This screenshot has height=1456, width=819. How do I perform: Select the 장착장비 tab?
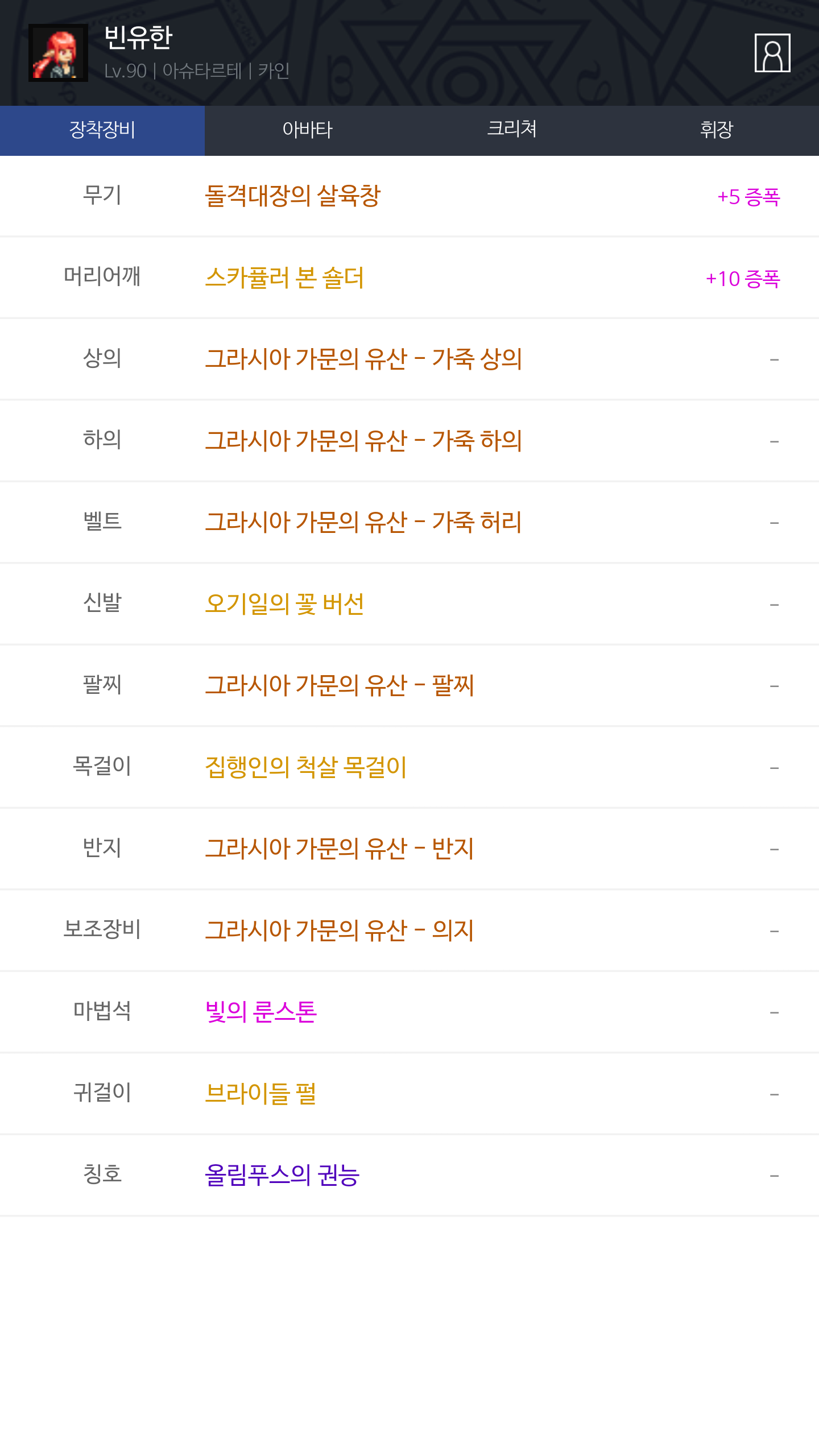[102, 130]
